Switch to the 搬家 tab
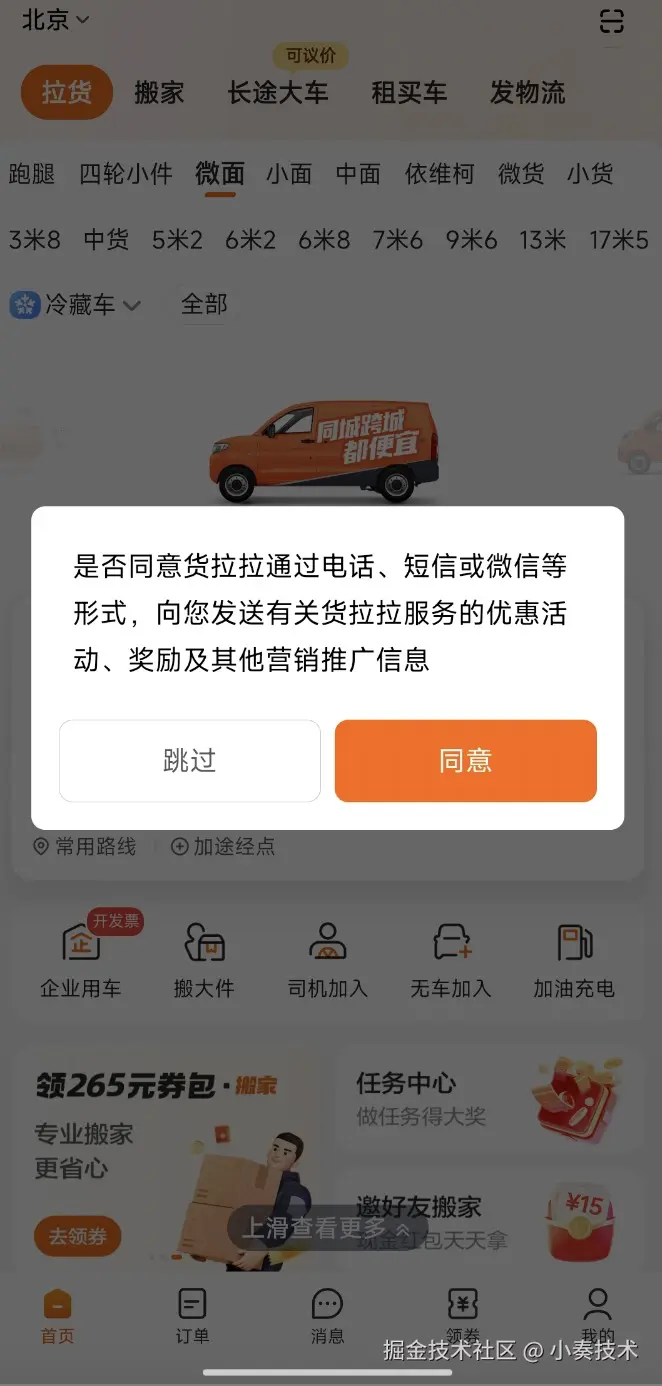 tap(160, 94)
